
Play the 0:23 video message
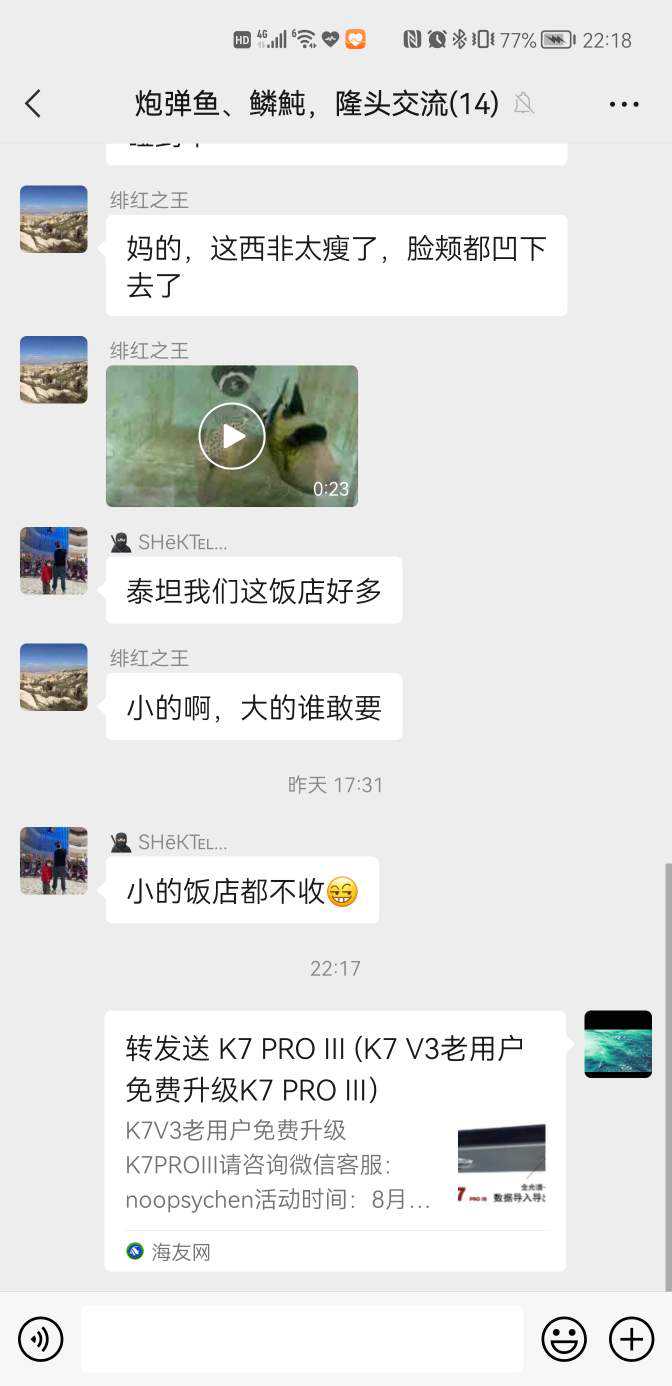pos(232,436)
